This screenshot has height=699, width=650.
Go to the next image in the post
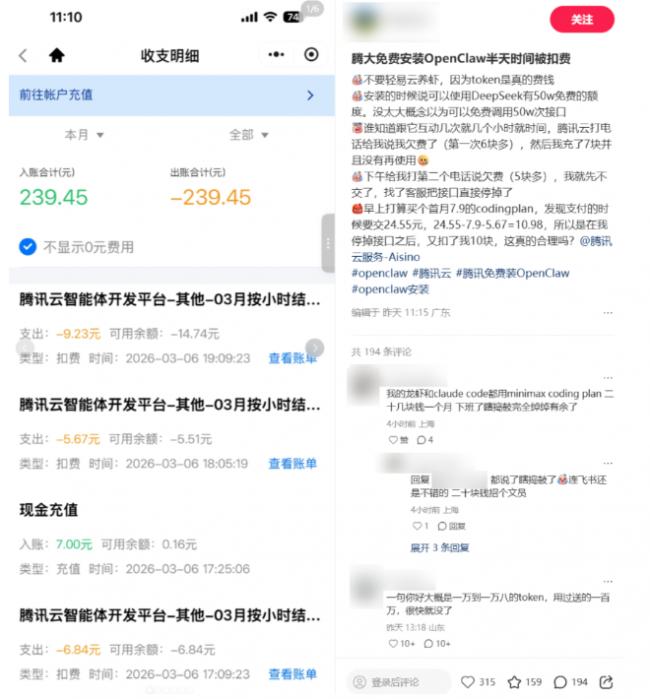(315, 348)
